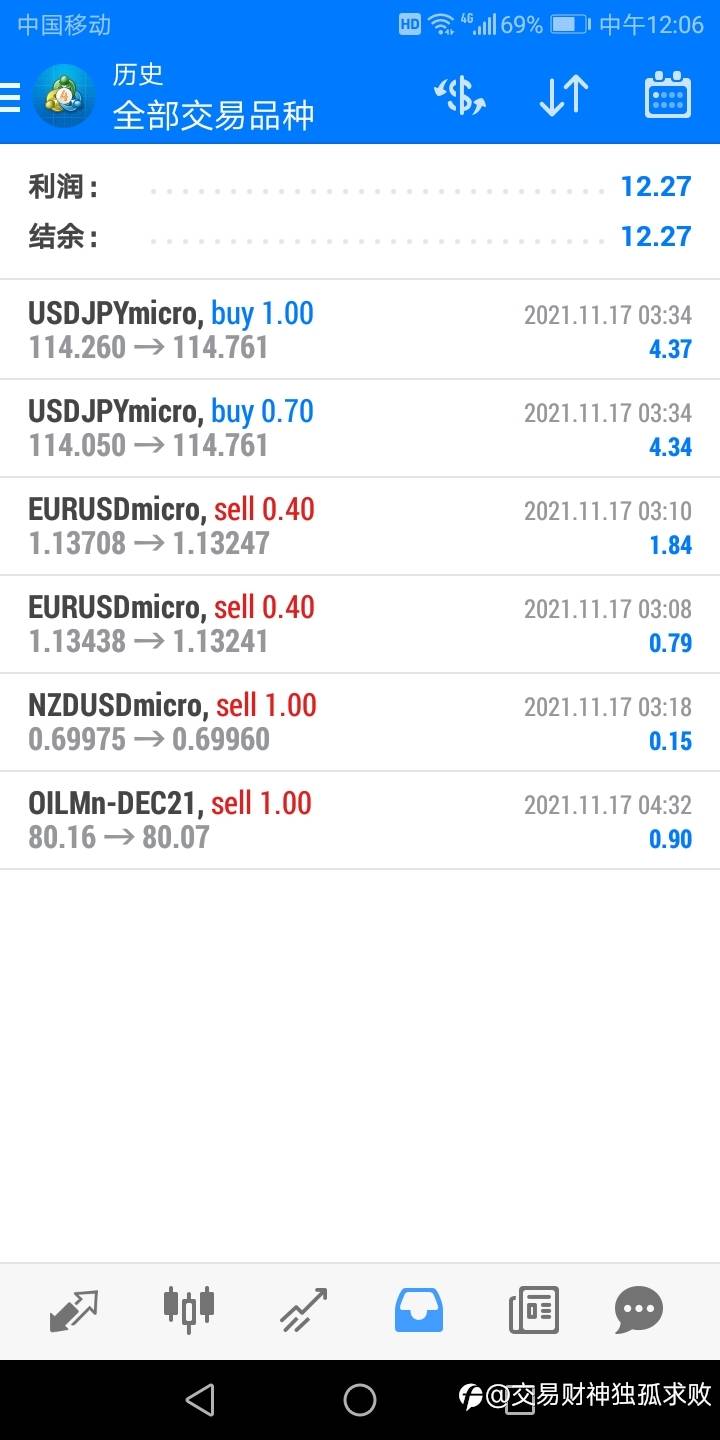Image resolution: width=720 pixels, height=1440 pixels.
Task: Tap the system back button
Action: tap(200, 1400)
